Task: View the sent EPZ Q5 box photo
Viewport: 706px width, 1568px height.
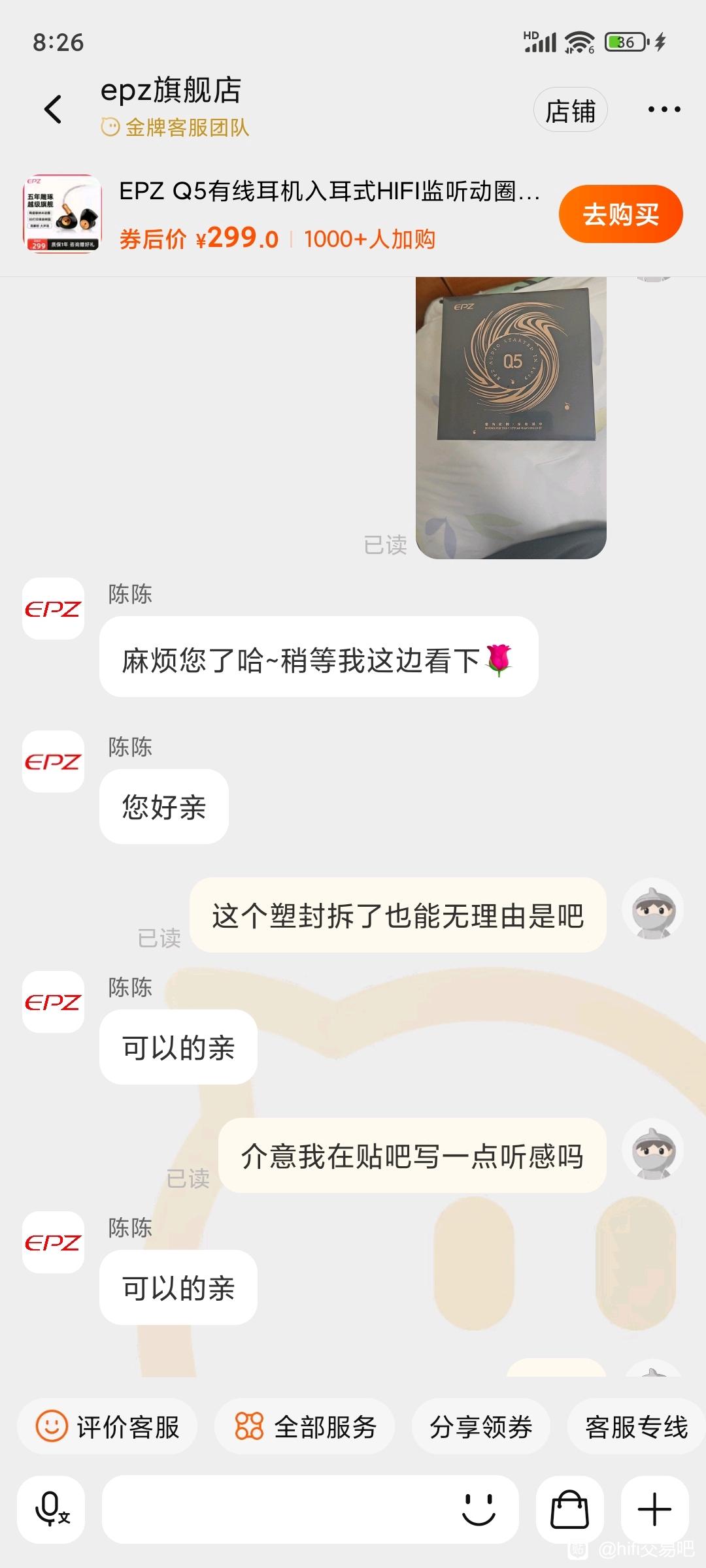Action: pos(511,417)
